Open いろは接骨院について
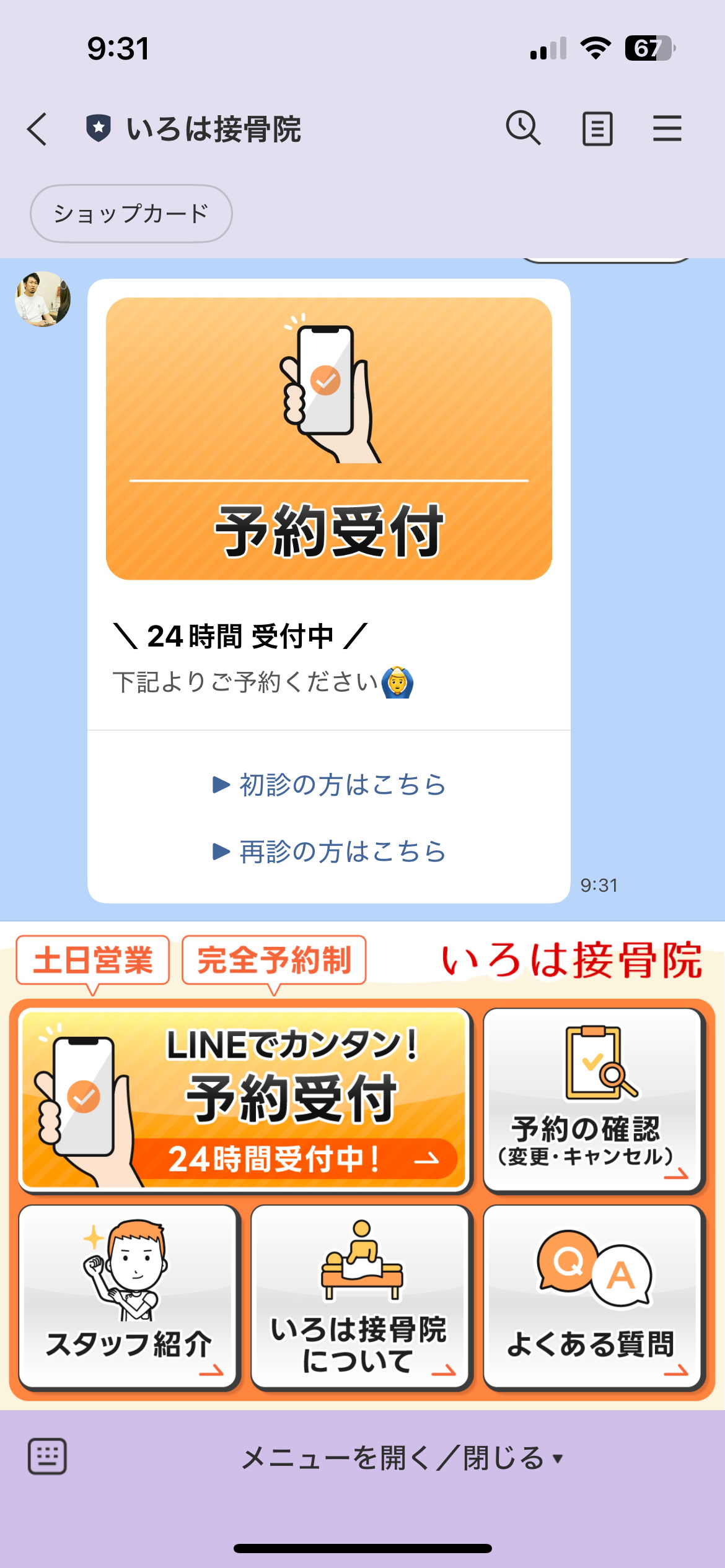 (x=360, y=1297)
